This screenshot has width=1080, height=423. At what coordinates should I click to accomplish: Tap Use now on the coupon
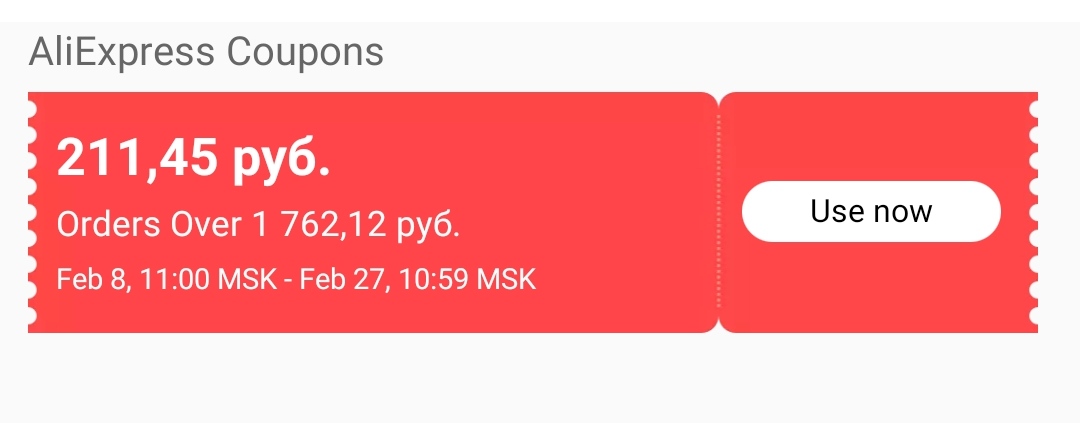point(871,212)
